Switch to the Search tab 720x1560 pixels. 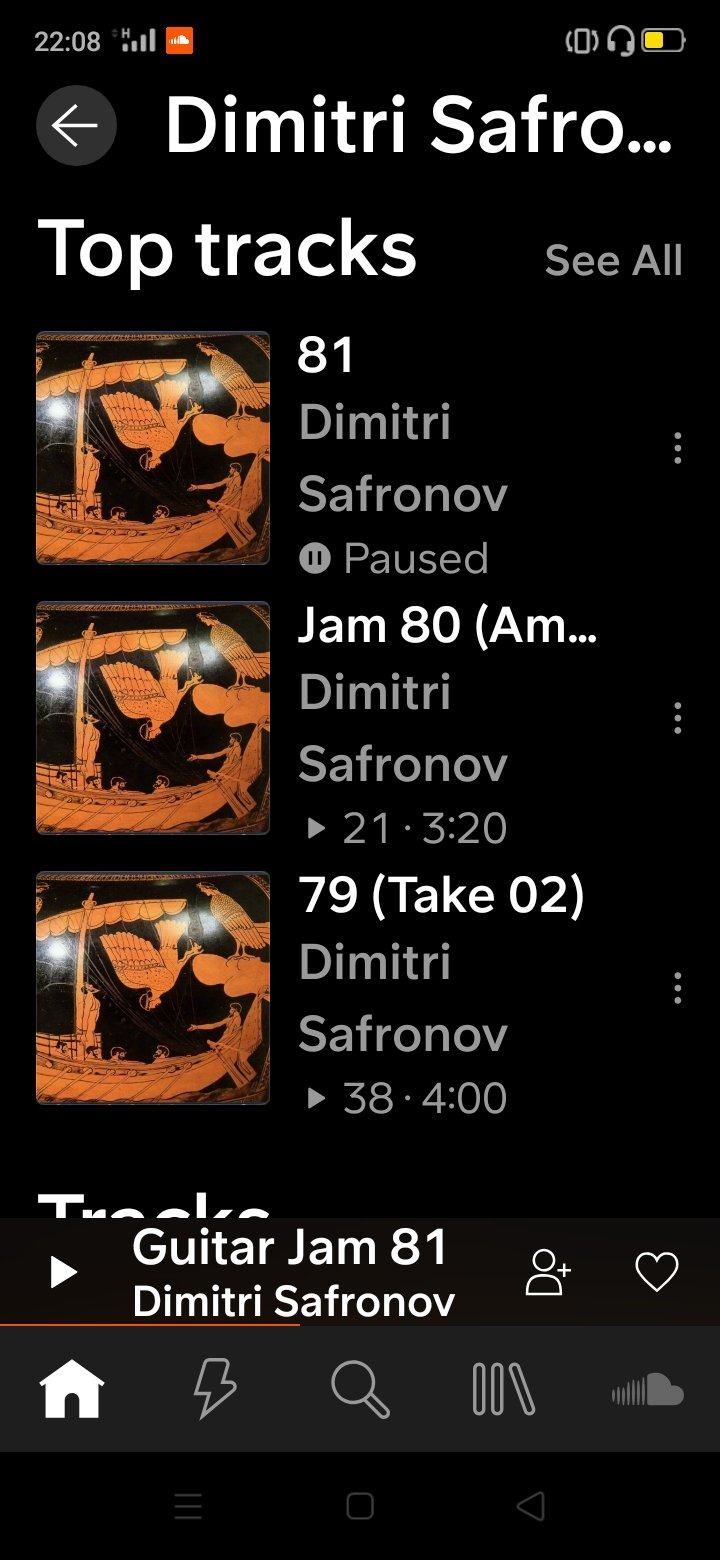click(360, 1389)
